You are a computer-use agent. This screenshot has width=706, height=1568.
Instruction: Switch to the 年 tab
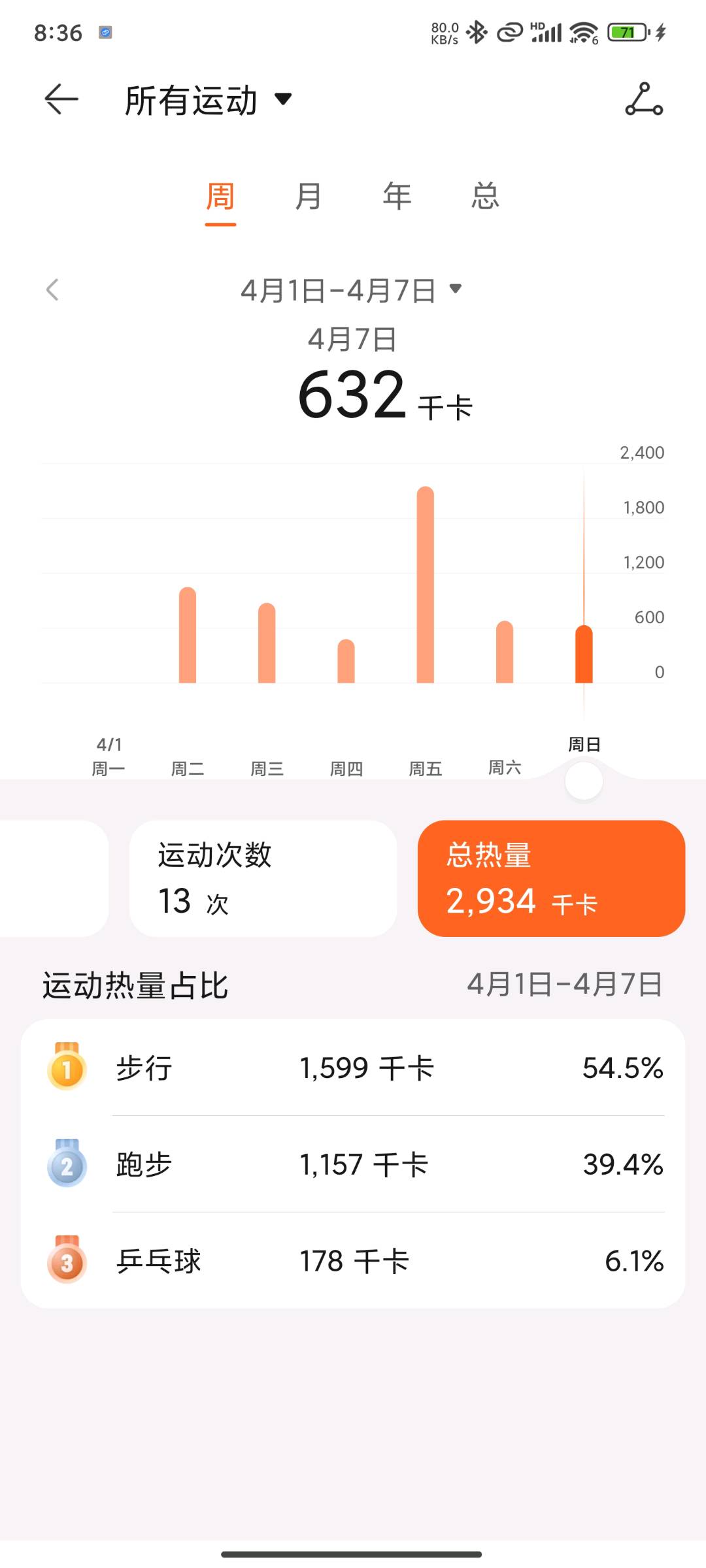click(x=397, y=196)
